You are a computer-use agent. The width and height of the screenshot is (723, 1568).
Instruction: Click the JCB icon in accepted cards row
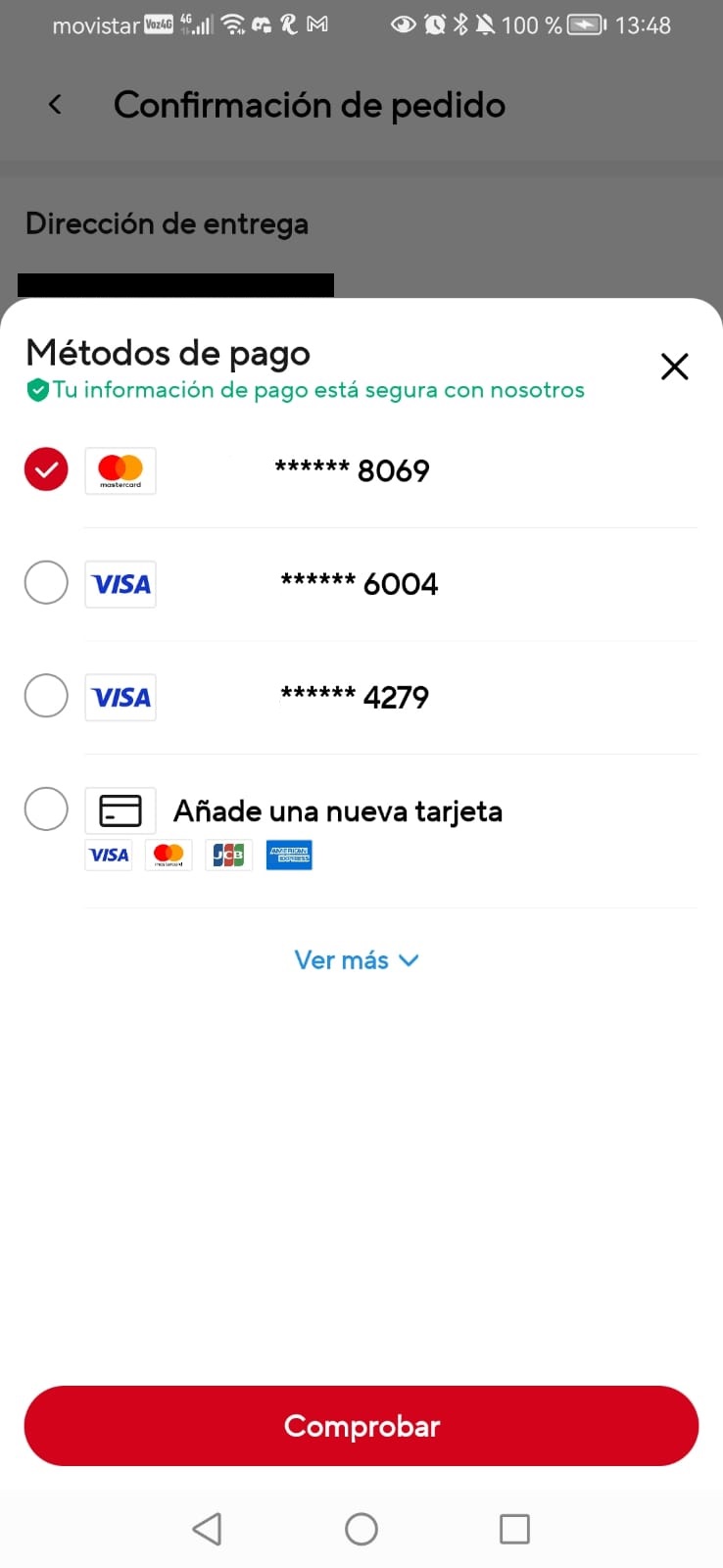point(228,855)
